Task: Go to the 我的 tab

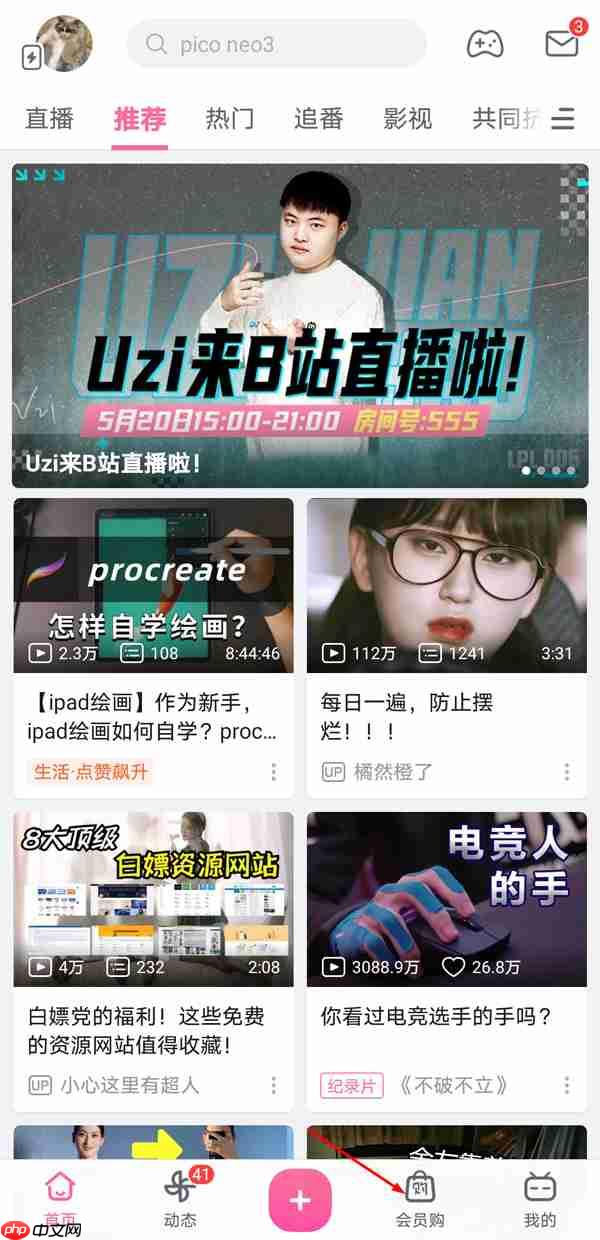Action: [540, 1200]
